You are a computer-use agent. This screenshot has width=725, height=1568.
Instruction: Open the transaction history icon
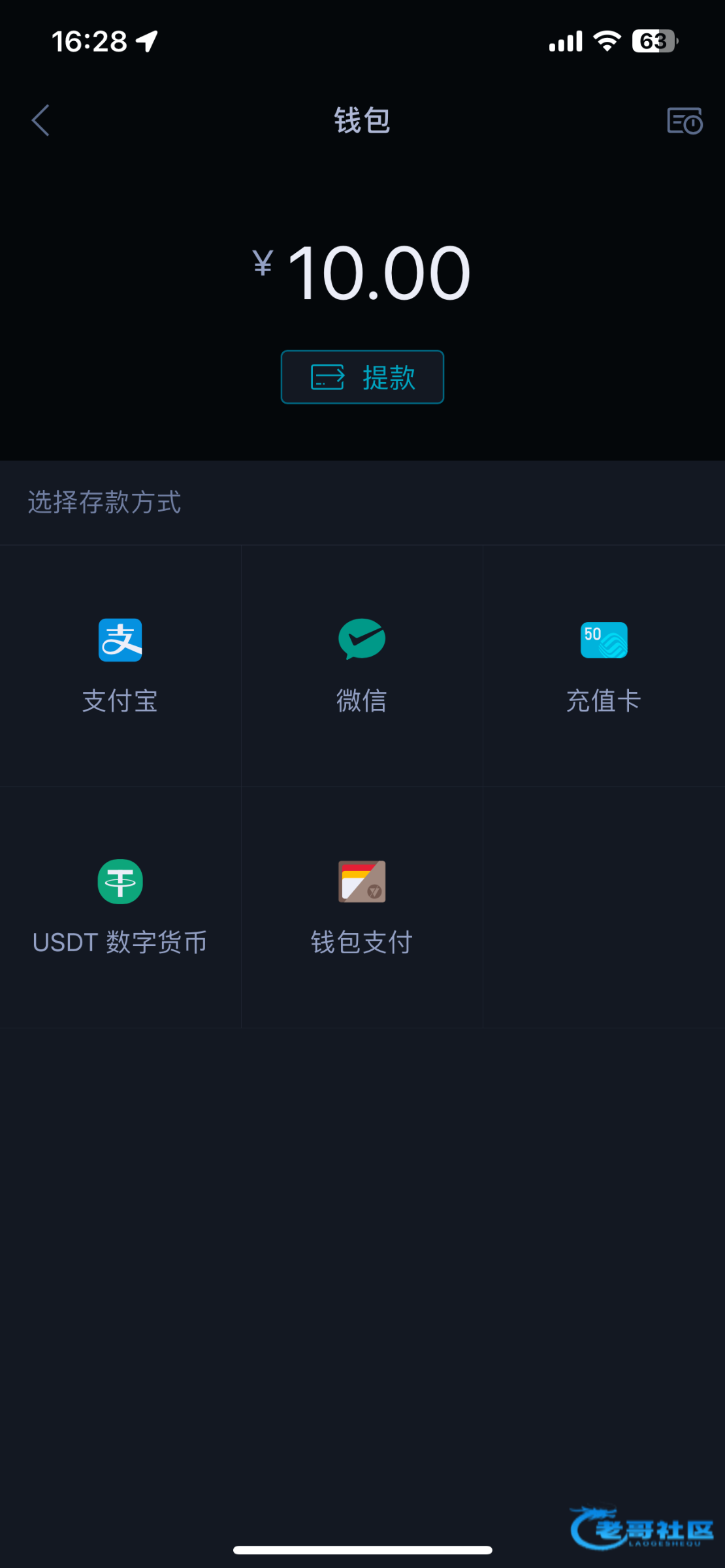pyautogui.click(x=685, y=121)
